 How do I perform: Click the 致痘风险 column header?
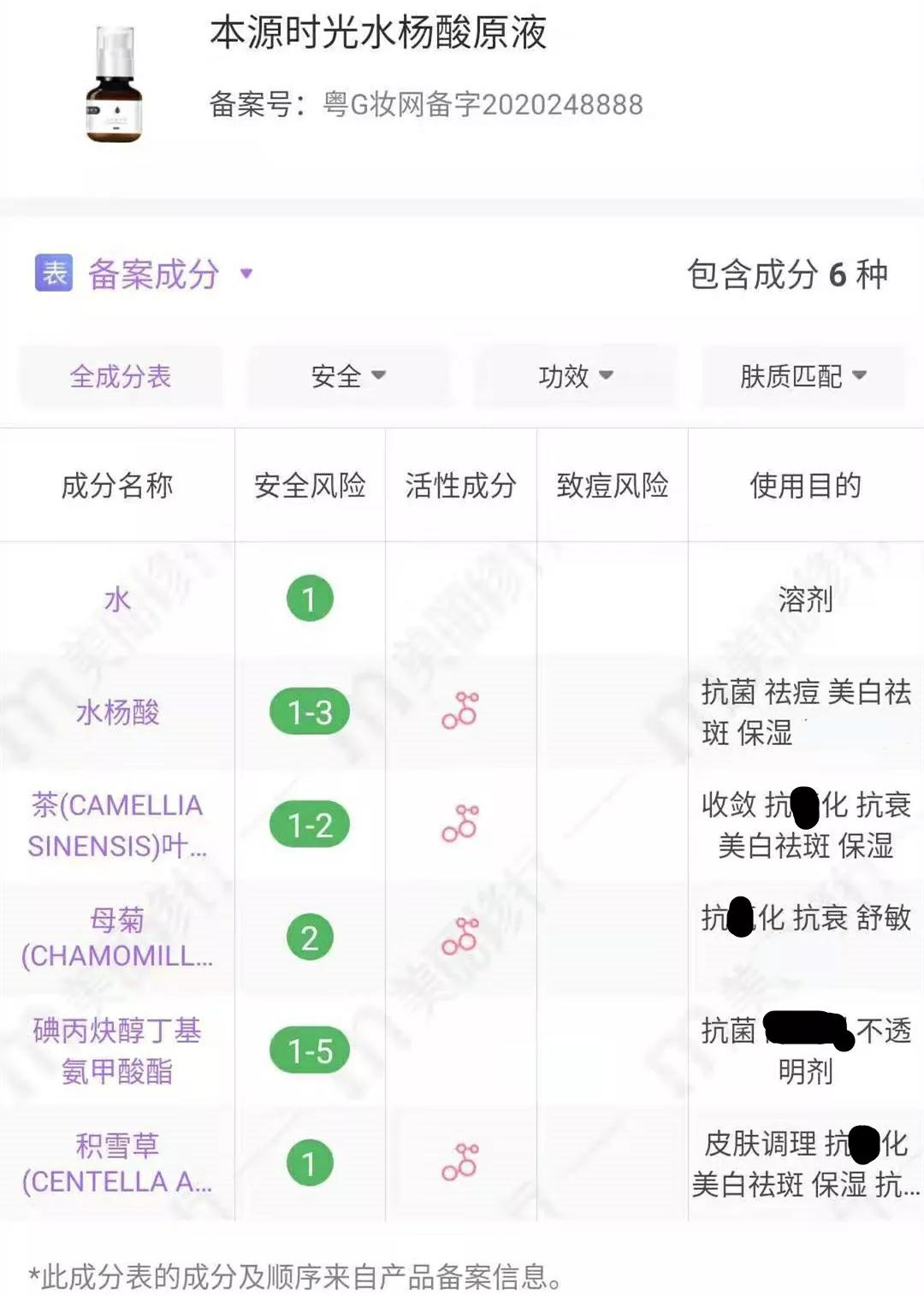point(613,485)
